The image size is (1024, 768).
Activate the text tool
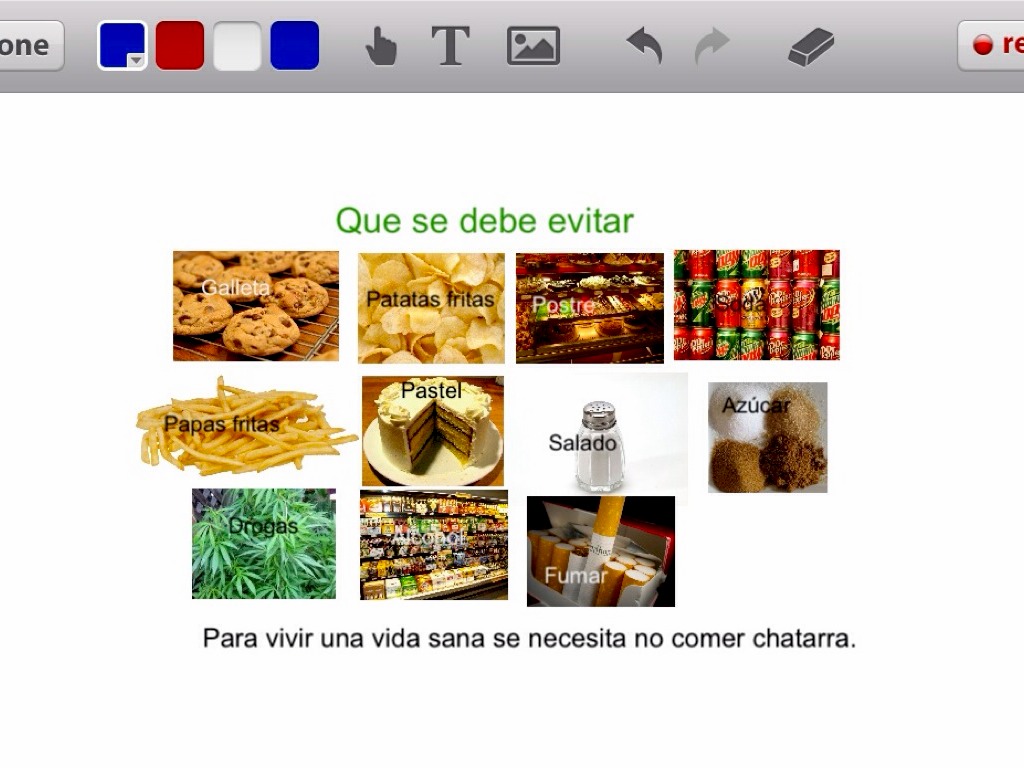click(450, 46)
